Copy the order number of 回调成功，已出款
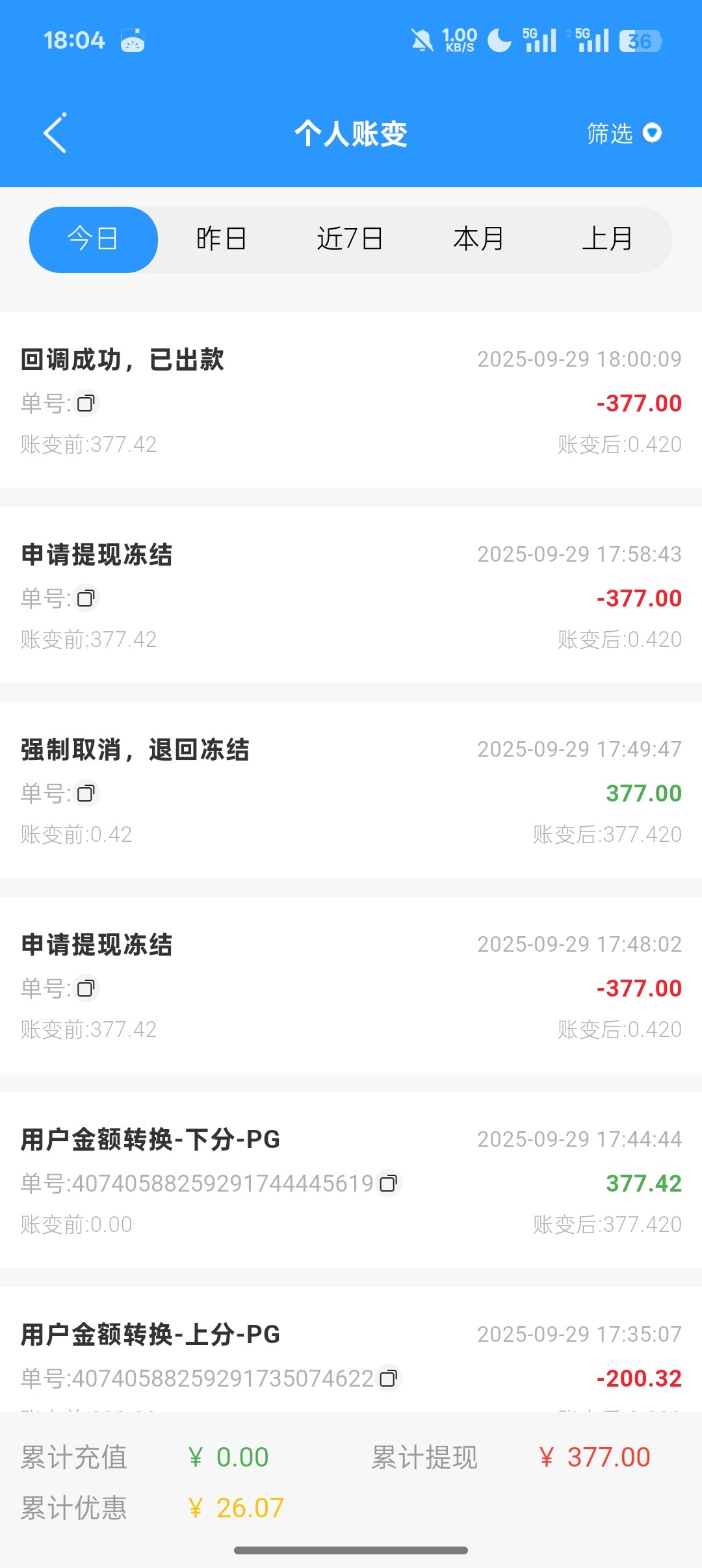 [86, 404]
